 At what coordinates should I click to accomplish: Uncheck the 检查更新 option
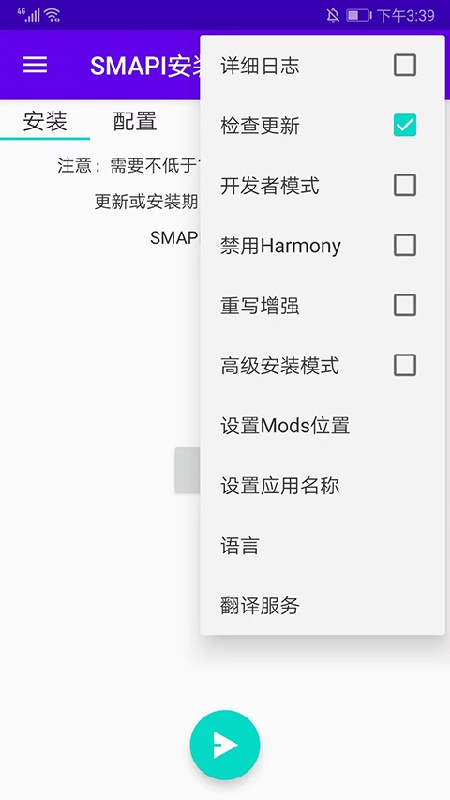(405, 125)
